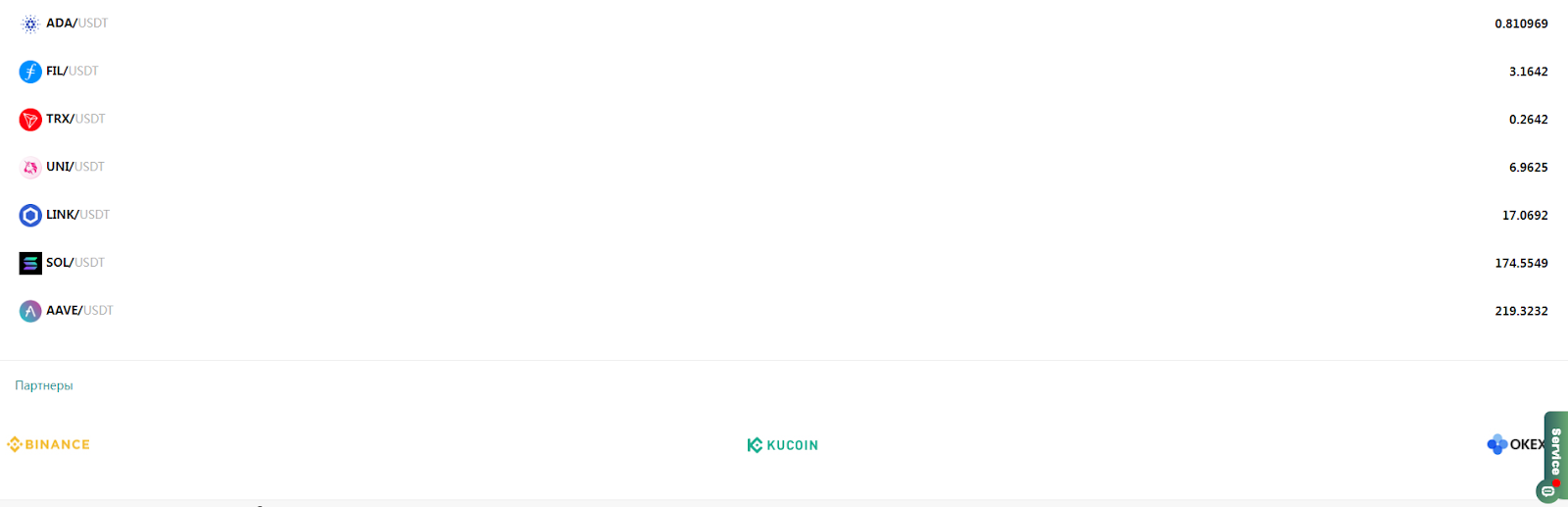Visit the KuCoin partner link
This screenshot has width=1568, height=507.
(782, 445)
